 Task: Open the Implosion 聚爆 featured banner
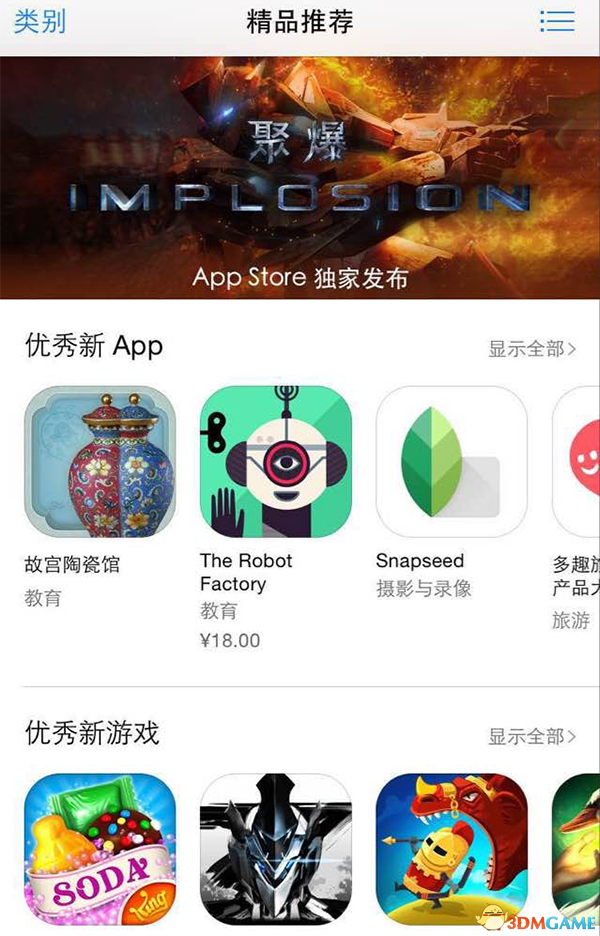pyautogui.click(x=300, y=178)
